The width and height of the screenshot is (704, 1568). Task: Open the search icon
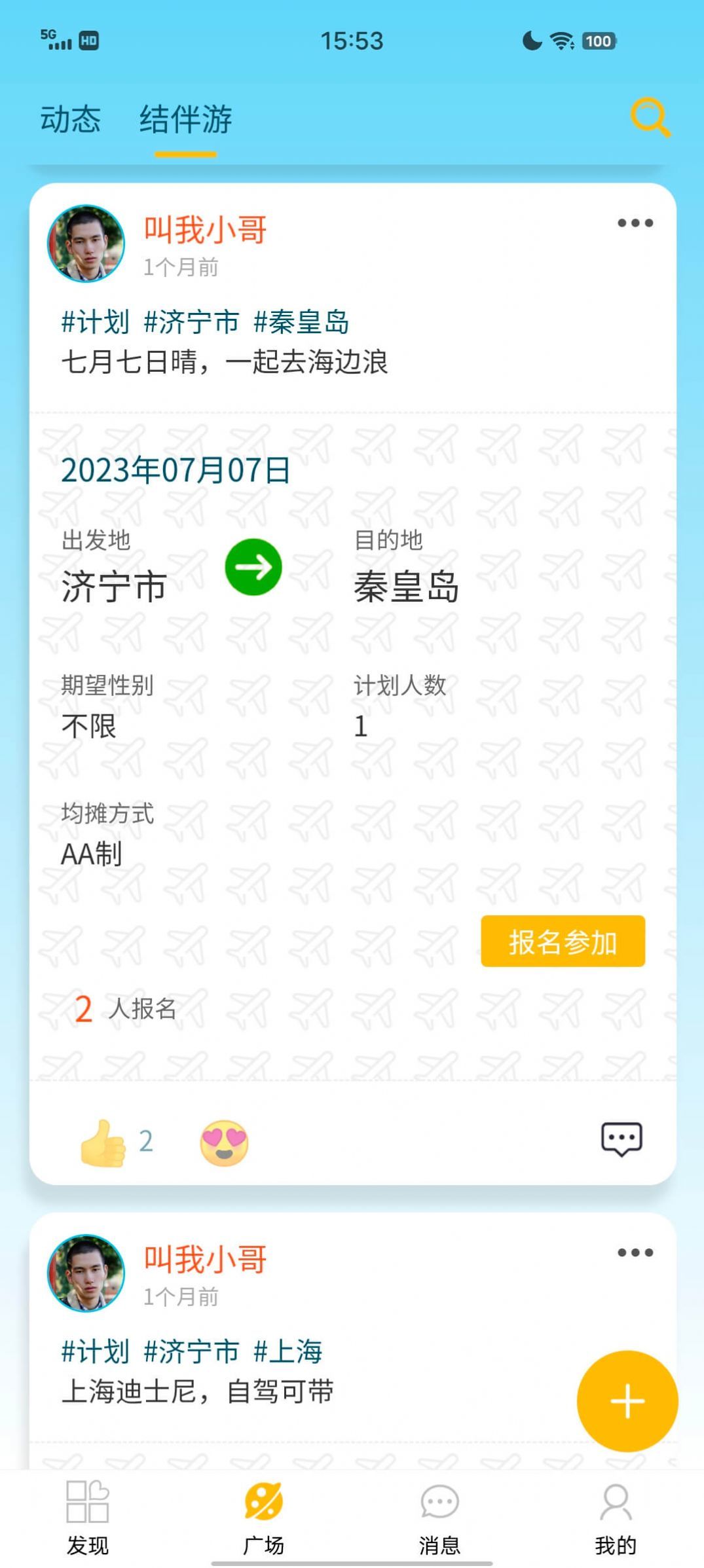click(x=648, y=119)
